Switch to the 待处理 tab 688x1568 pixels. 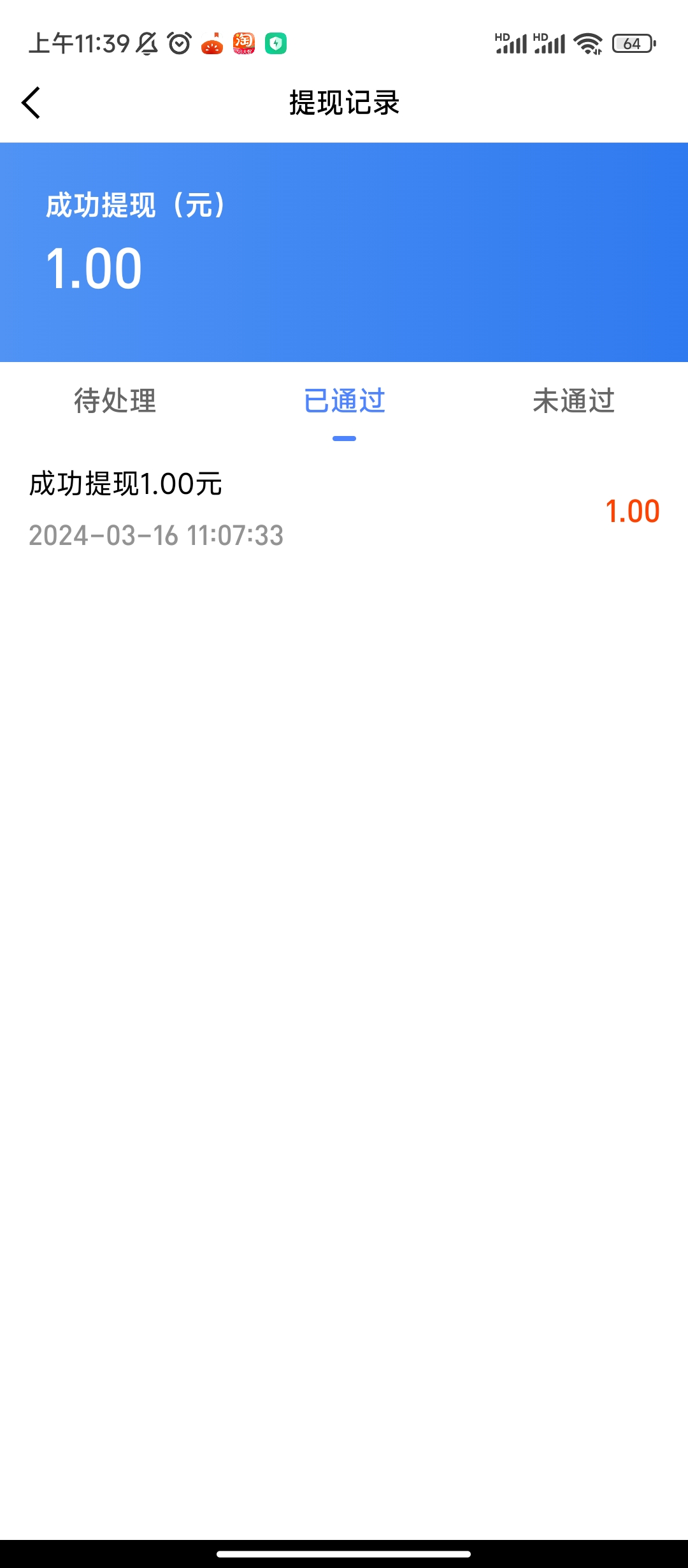(x=115, y=402)
